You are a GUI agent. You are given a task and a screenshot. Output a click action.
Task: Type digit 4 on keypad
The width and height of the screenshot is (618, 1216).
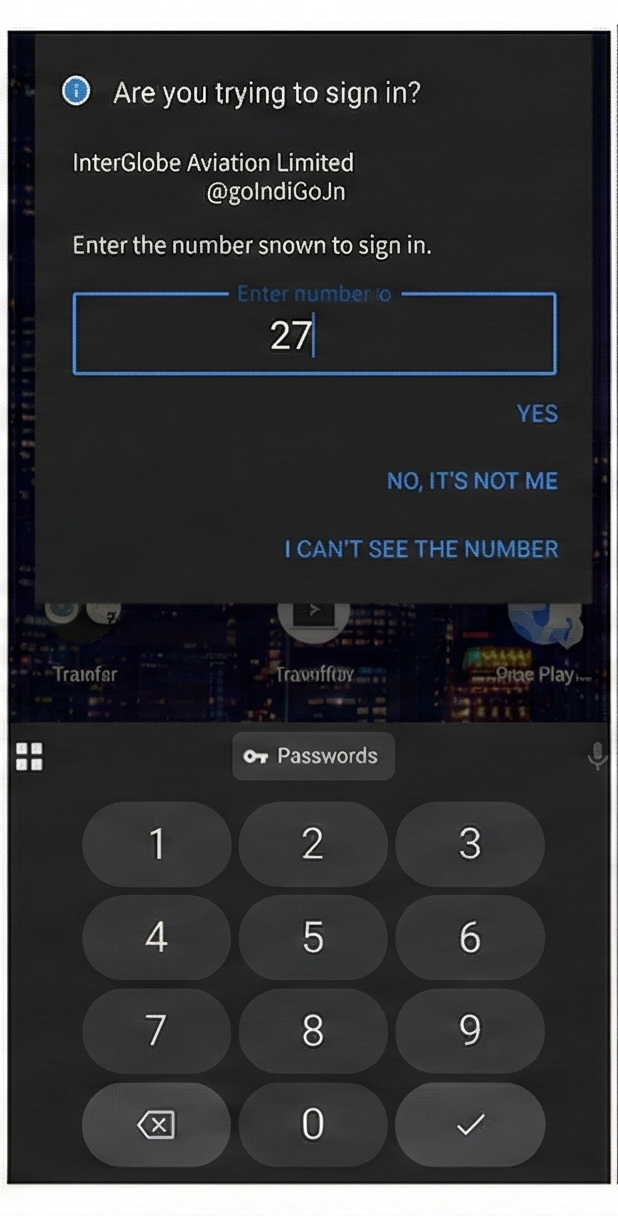pyautogui.click(x=156, y=938)
